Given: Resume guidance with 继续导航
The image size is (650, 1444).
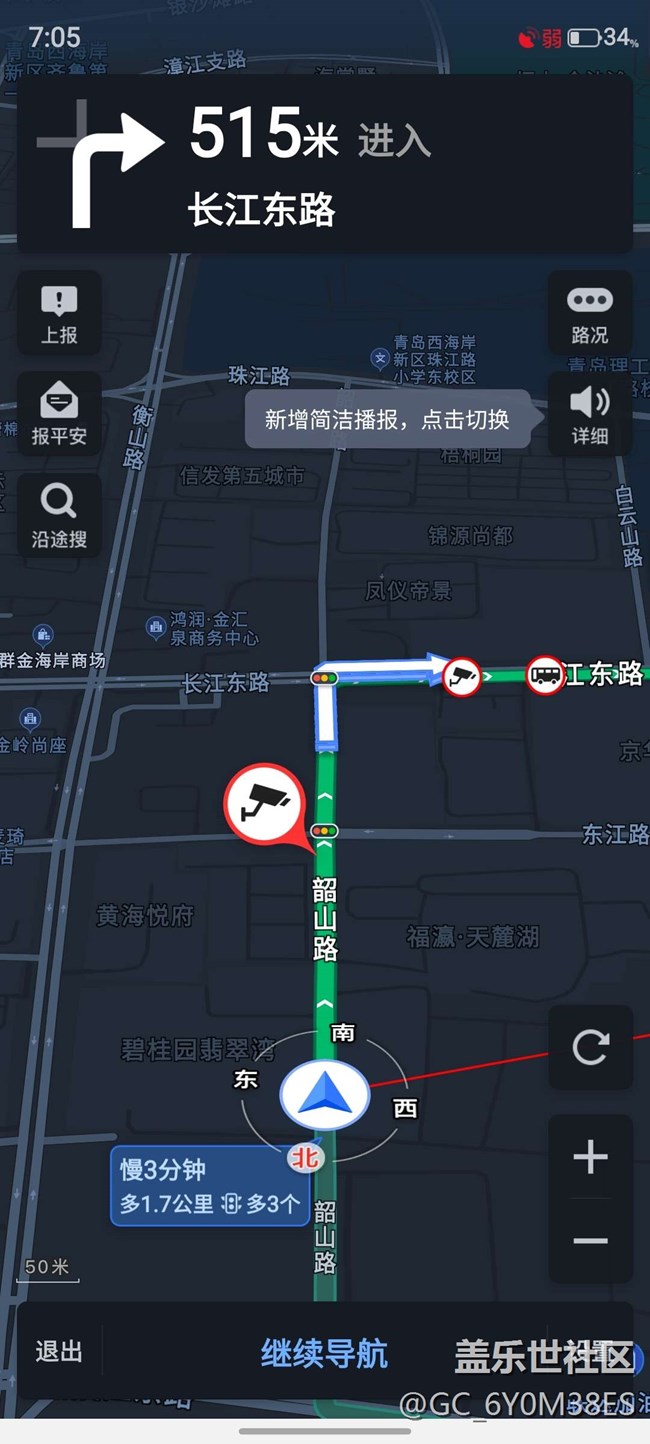Looking at the screenshot, I should click(324, 1353).
